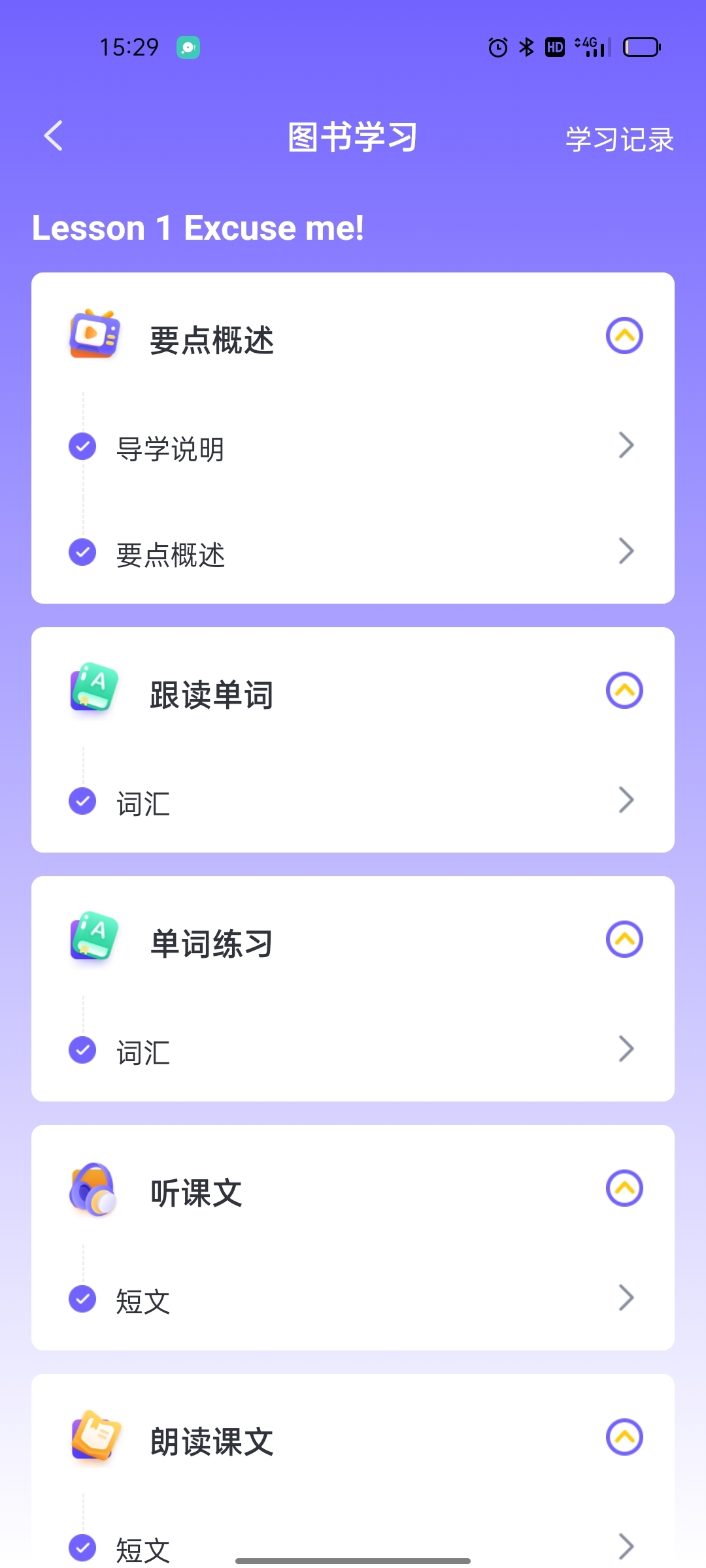Screen dimensions: 706x1568
Task: Collapse the 跟读单词 section
Action: (624, 691)
